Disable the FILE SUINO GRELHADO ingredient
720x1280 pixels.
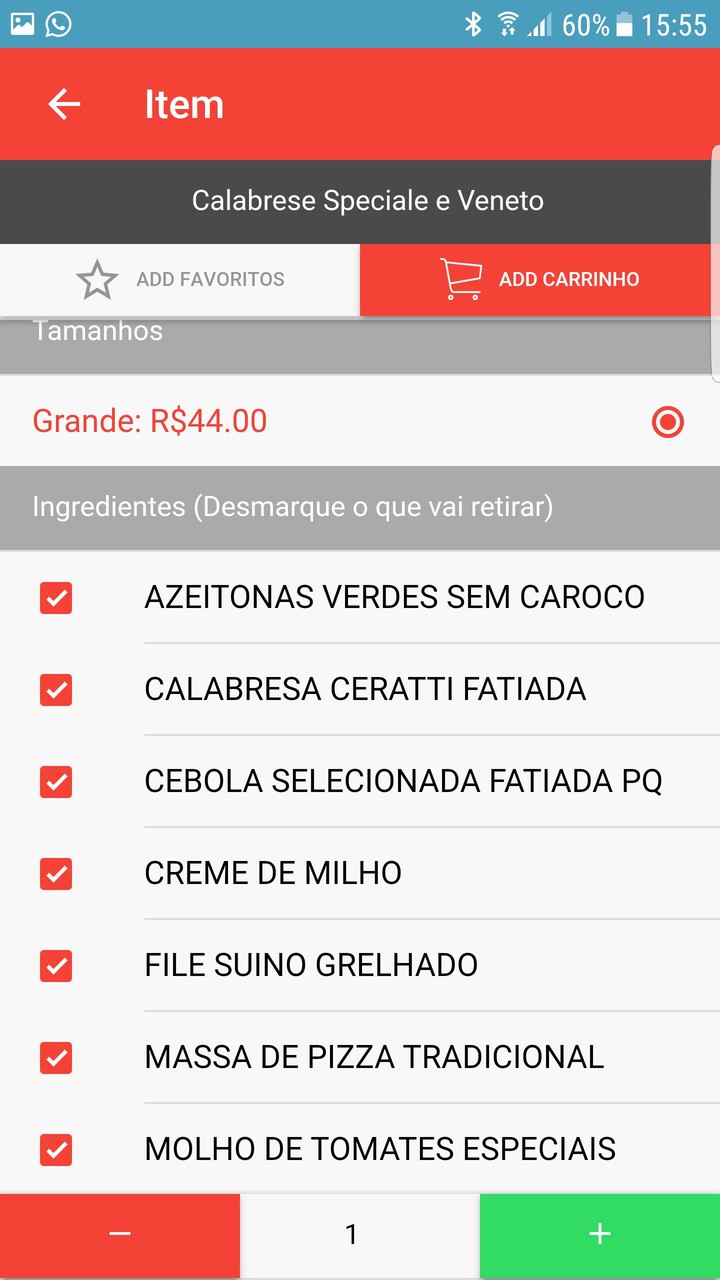pyautogui.click(x=55, y=966)
